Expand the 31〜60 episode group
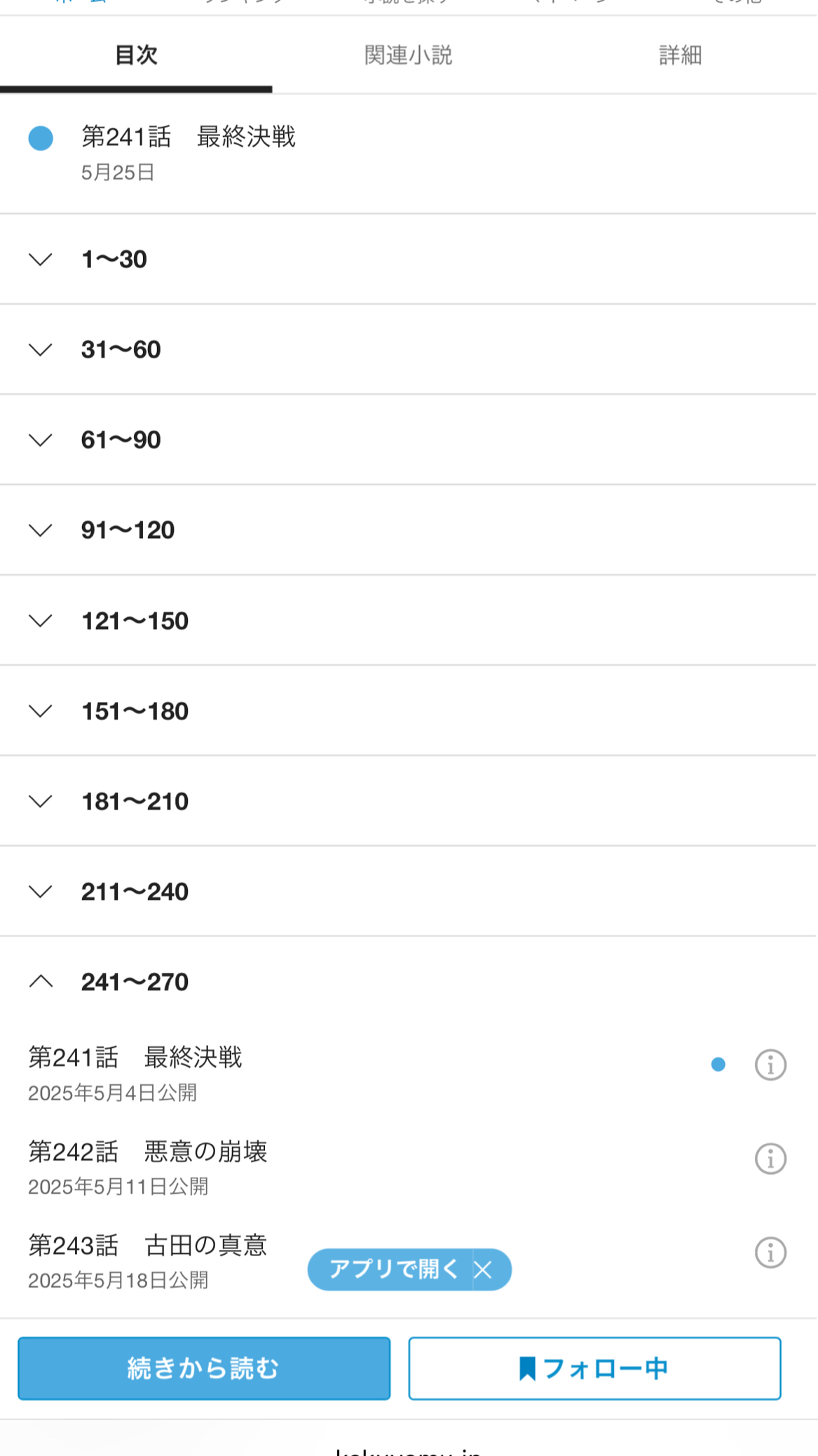The width and height of the screenshot is (818, 1456). click(x=121, y=349)
